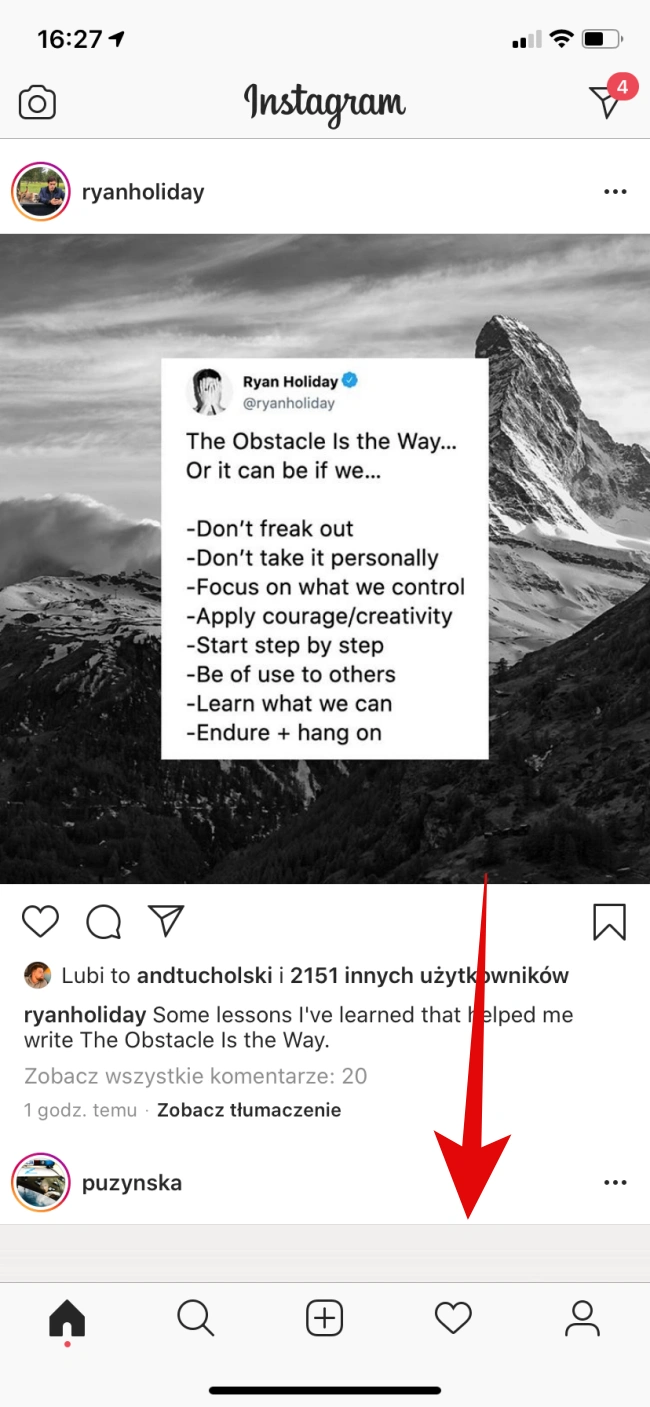Comment on ryanholiday's post
The width and height of the screenshot is (650, 1407).
103,922
